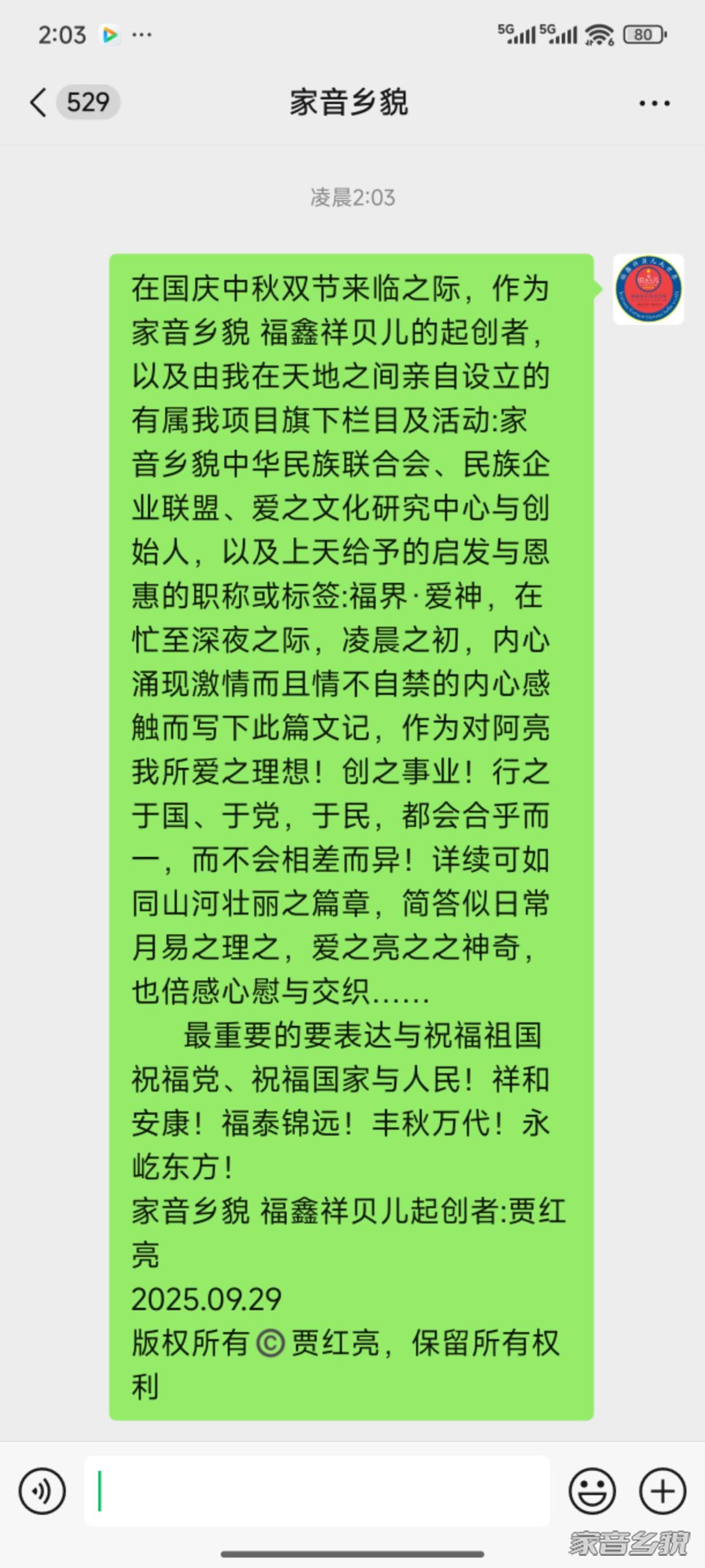Open the emoji sticker panel

[592, 1491]
